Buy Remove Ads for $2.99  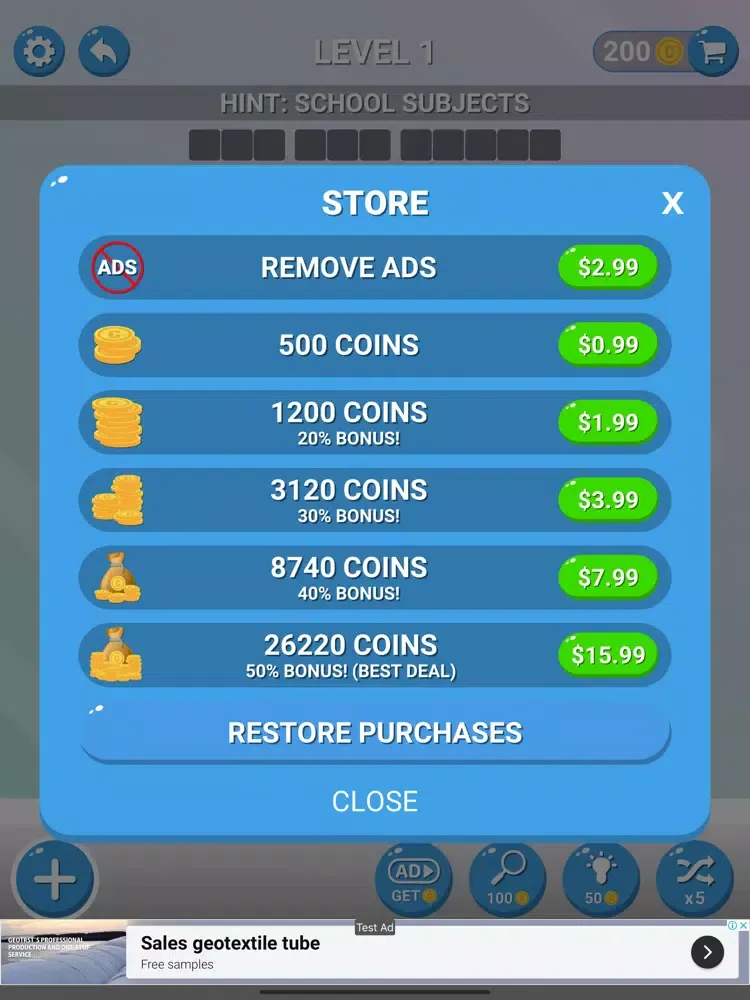click(607, 268)
